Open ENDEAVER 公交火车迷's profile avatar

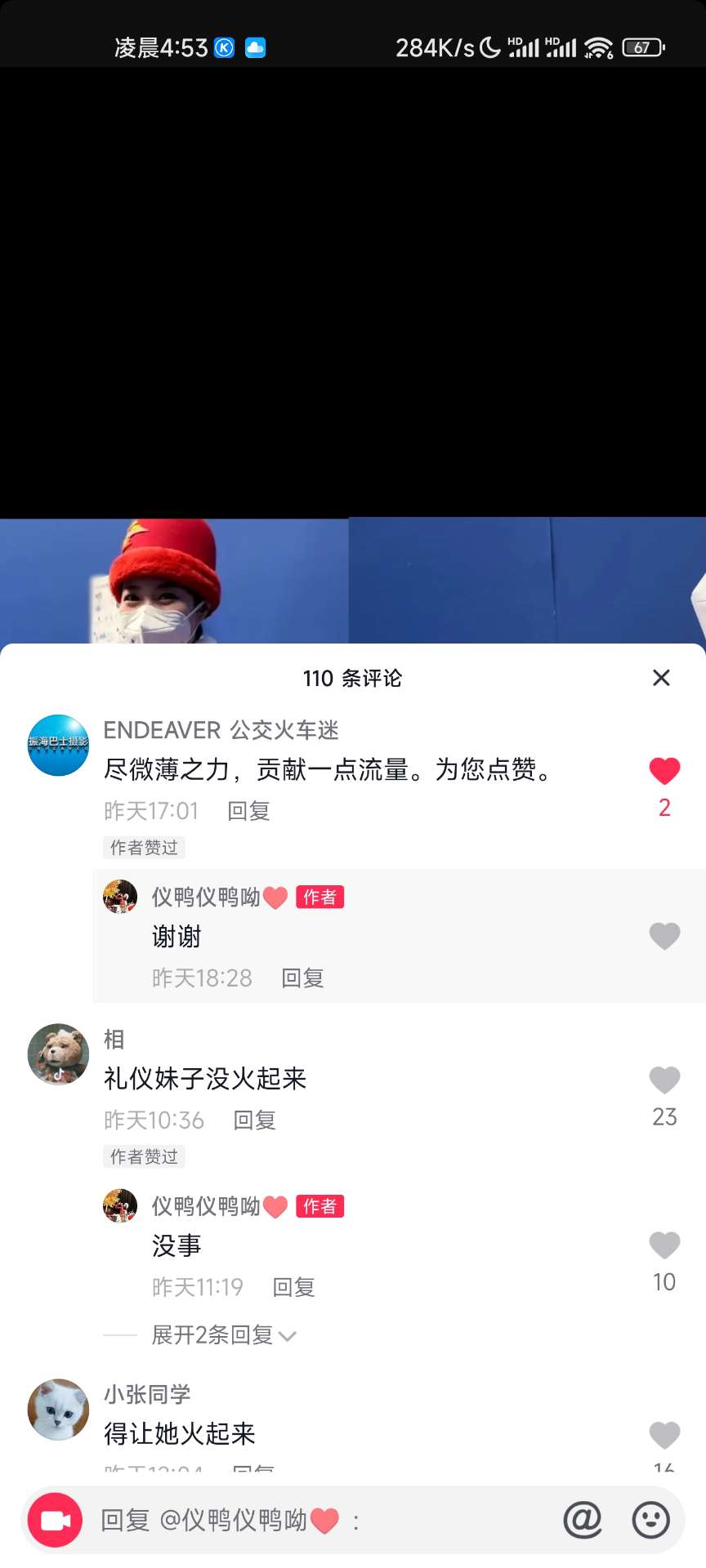58,745
